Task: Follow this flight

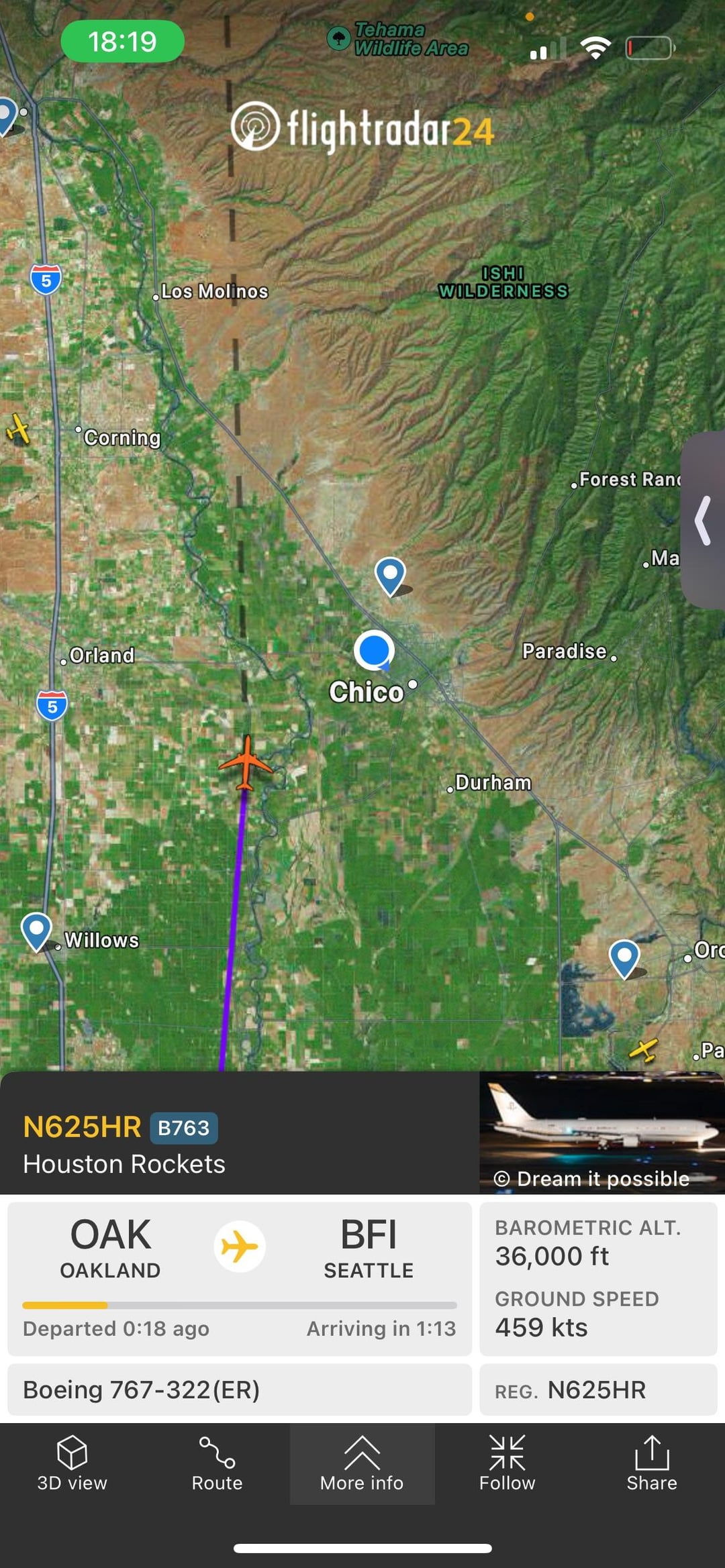Action: [507, 1464]
